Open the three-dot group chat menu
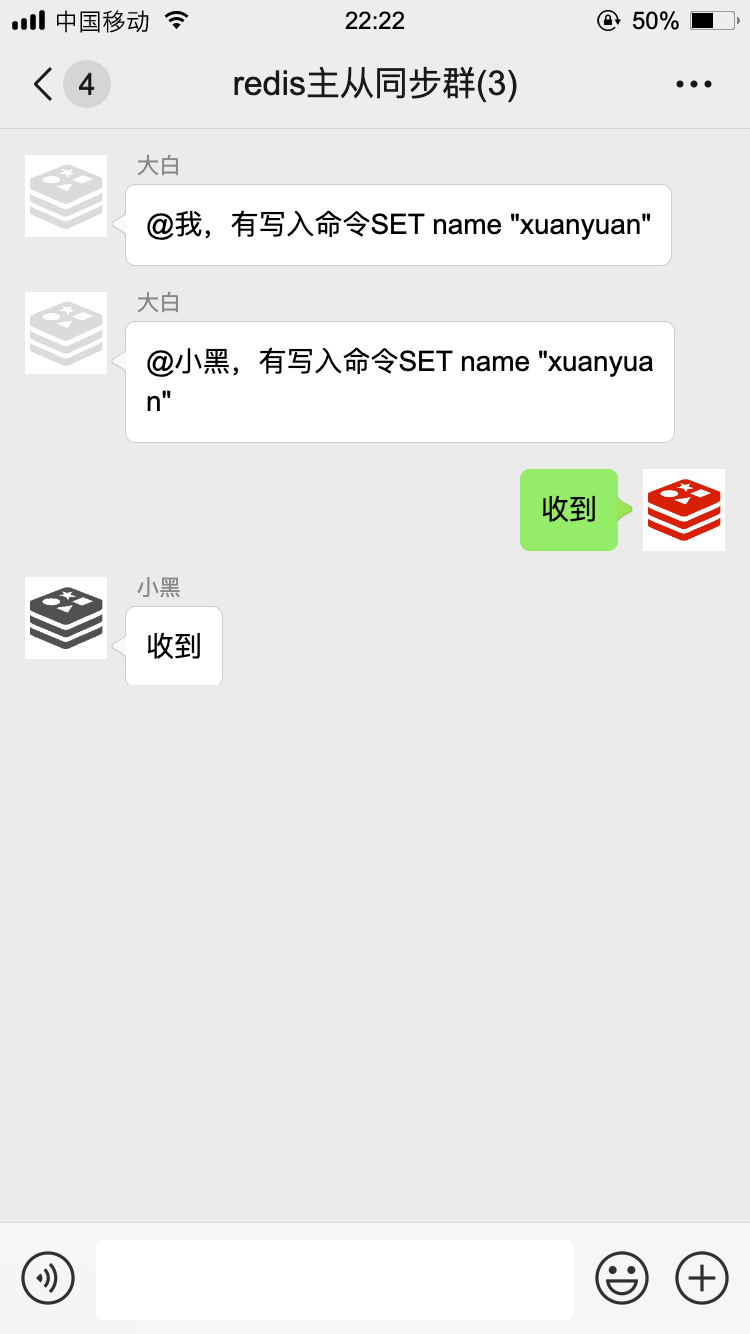Viewport: 750px width, 1334px height. [694, 85]
